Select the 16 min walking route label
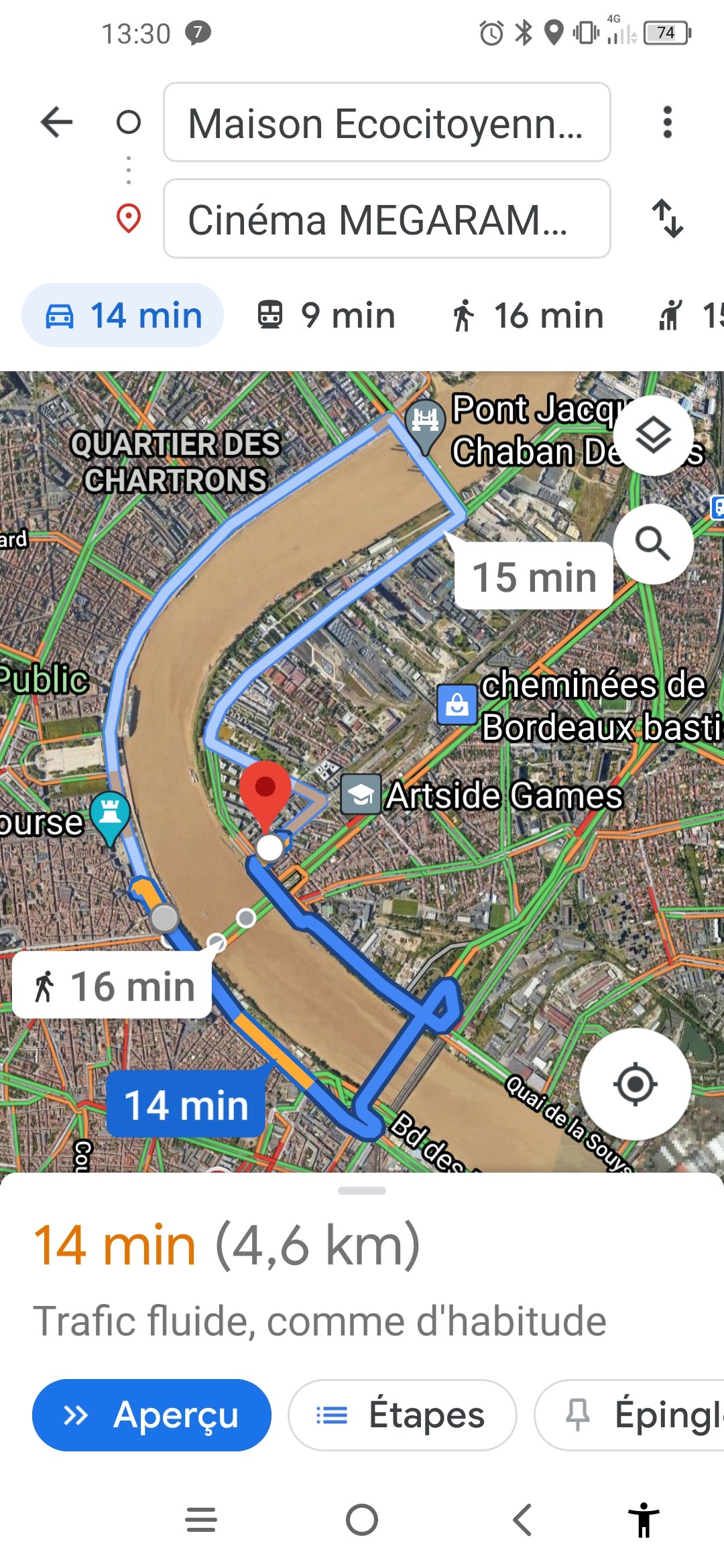This screenshot has width=724, height=1568. tap(113, 986)
